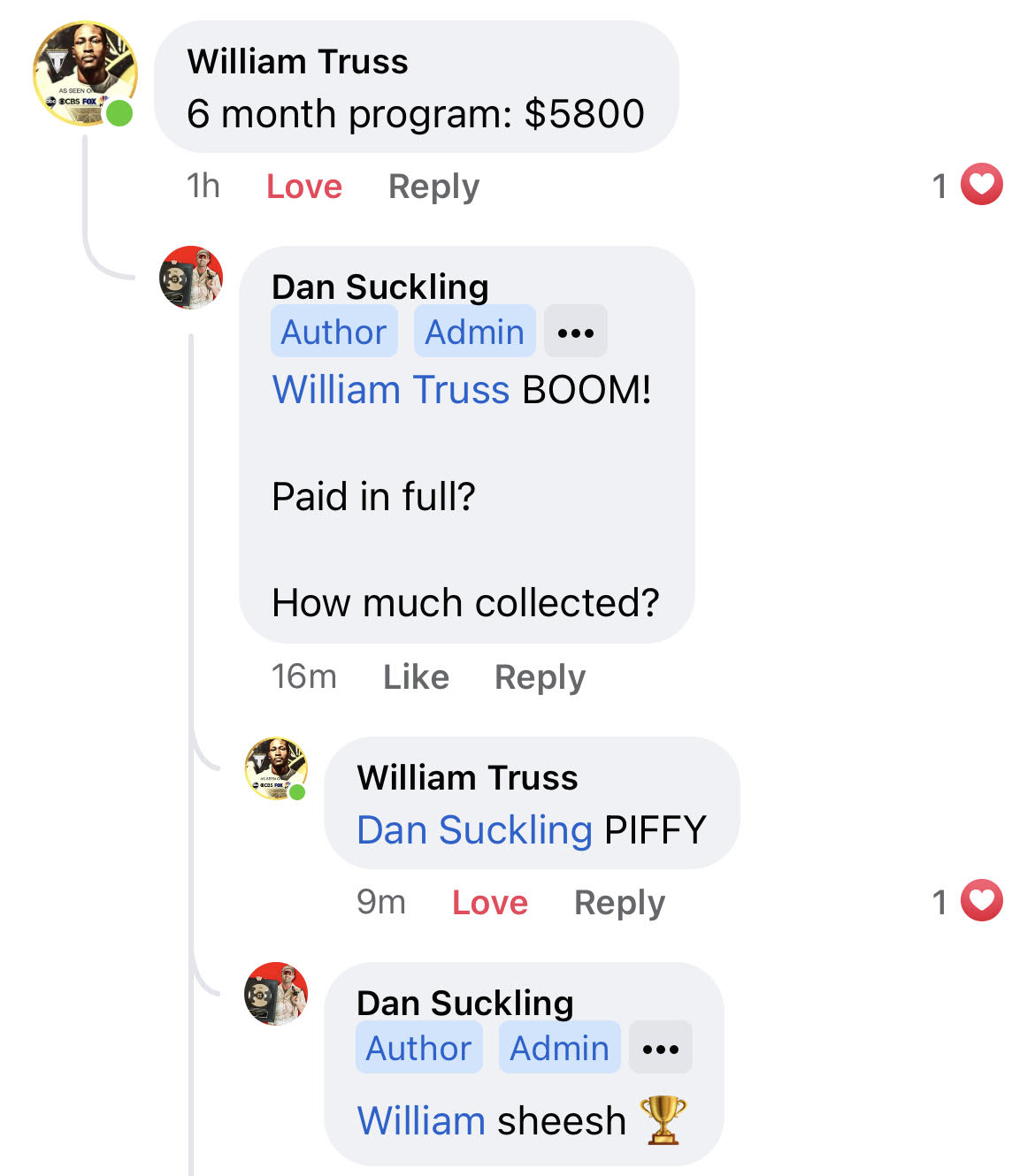The height and width of the screenshot is (1176, 1035).
Task: Like Dan Suckling's 'How much collected?' comment
Action: coord(416,677)
